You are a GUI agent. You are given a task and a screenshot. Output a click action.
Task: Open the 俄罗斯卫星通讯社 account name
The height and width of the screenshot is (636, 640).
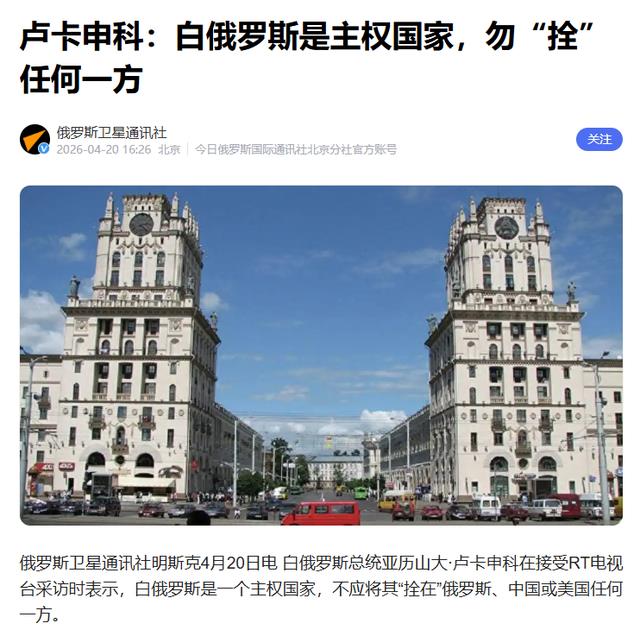point(111,131)
